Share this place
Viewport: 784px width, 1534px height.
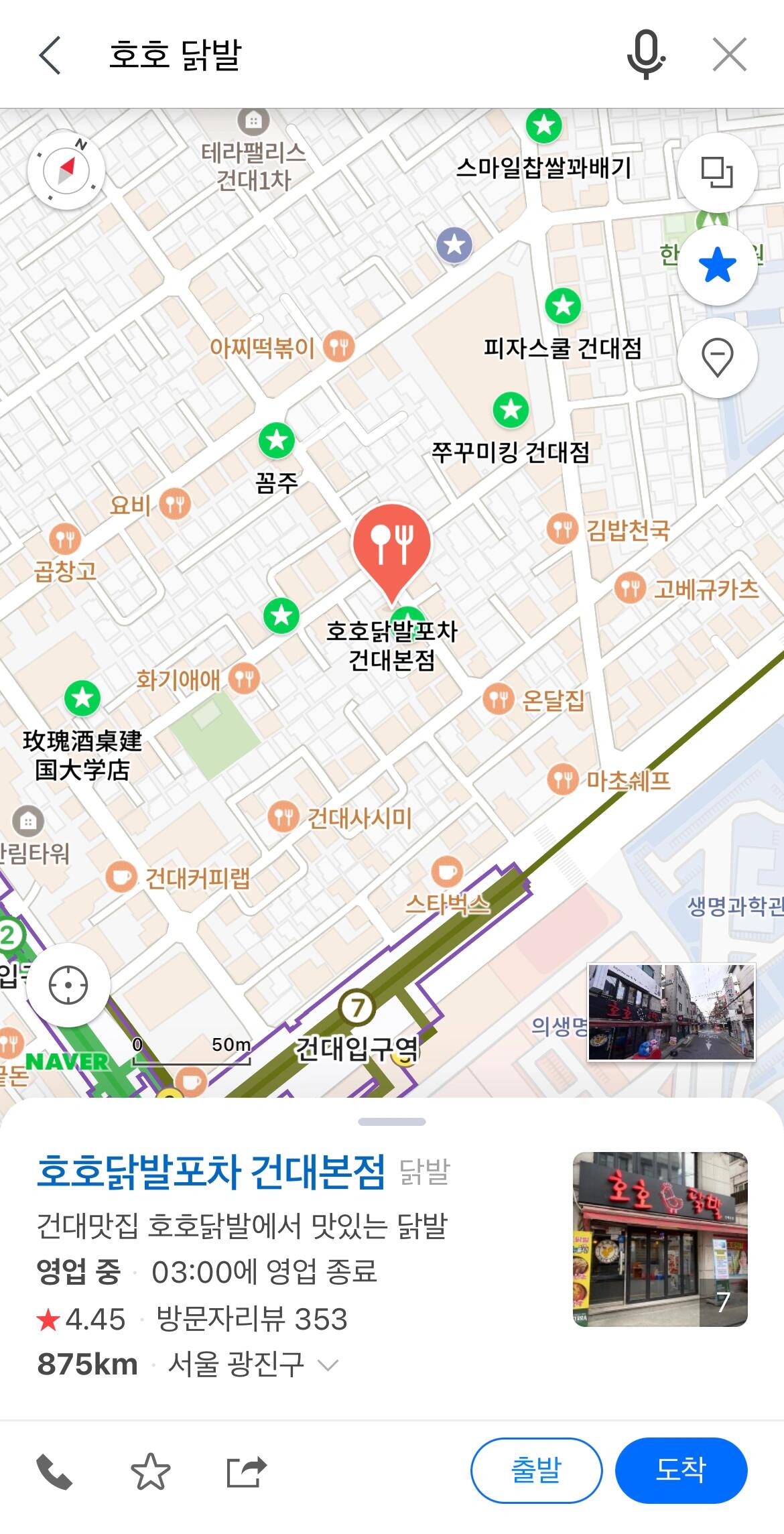point(246,1472)
